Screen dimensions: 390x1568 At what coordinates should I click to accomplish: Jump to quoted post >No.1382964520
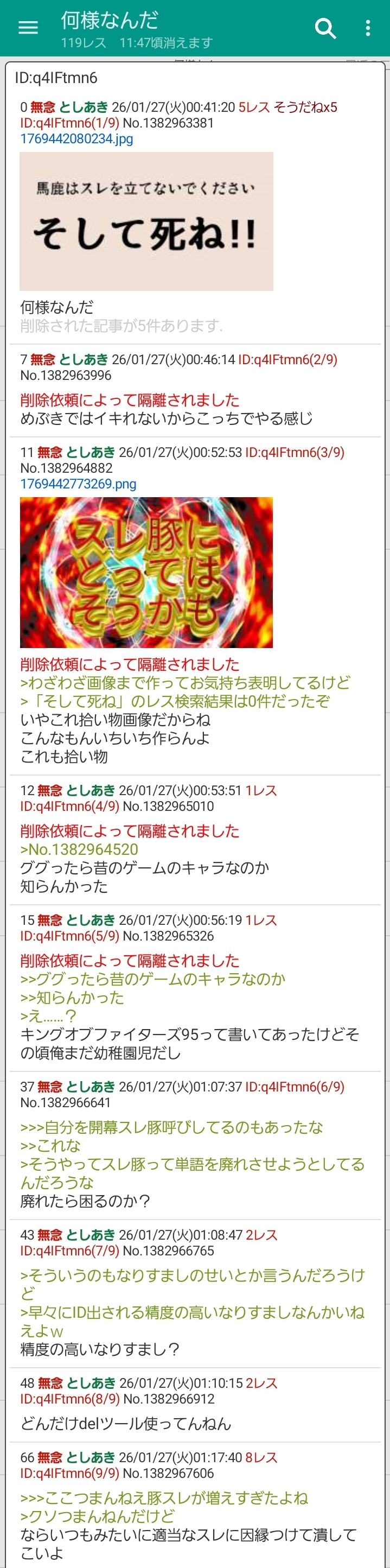click(x=79, y=850)
